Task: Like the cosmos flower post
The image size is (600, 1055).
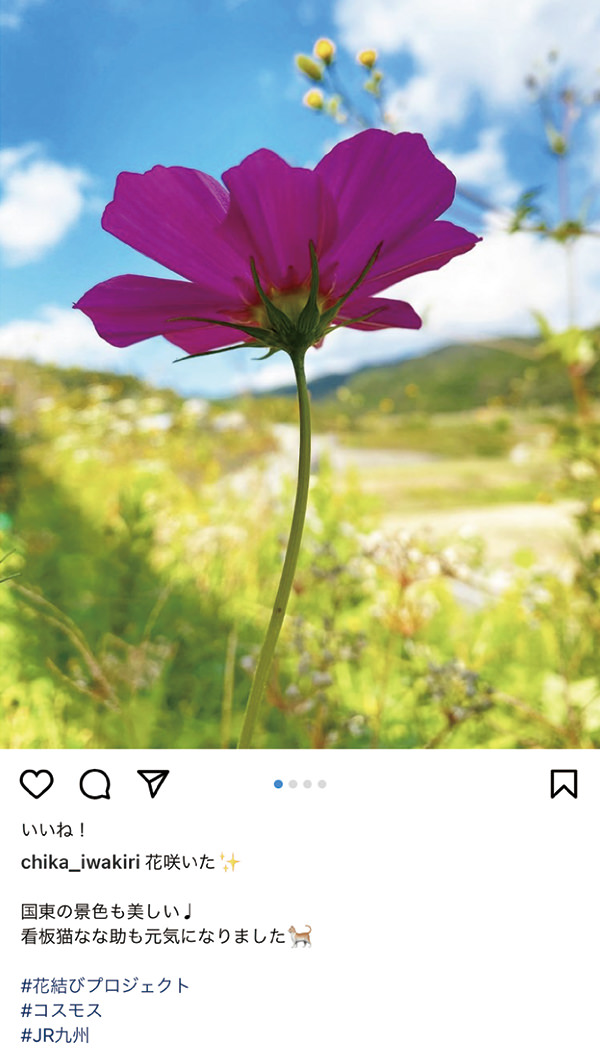Action: click(x=36, y=784)
